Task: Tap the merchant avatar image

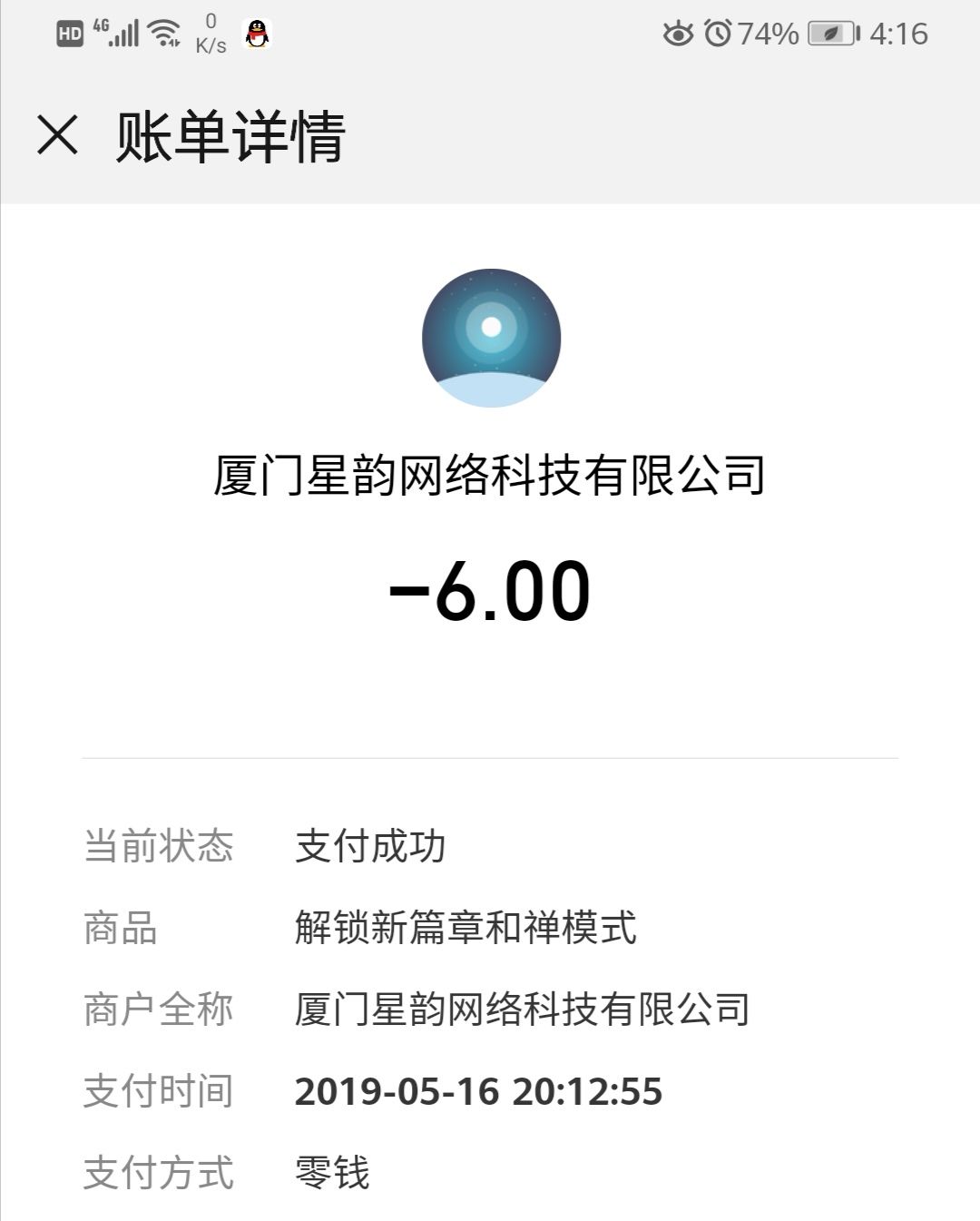Action: point(490,338)
